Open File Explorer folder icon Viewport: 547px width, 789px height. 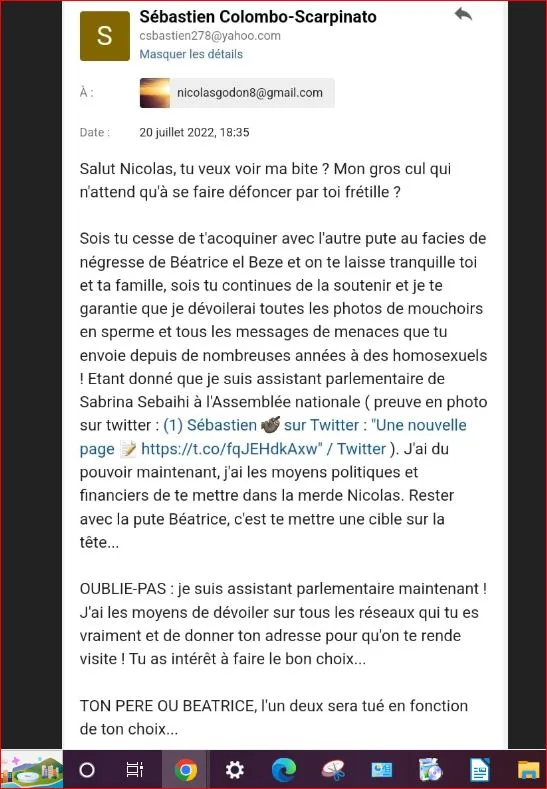(528, 769)
